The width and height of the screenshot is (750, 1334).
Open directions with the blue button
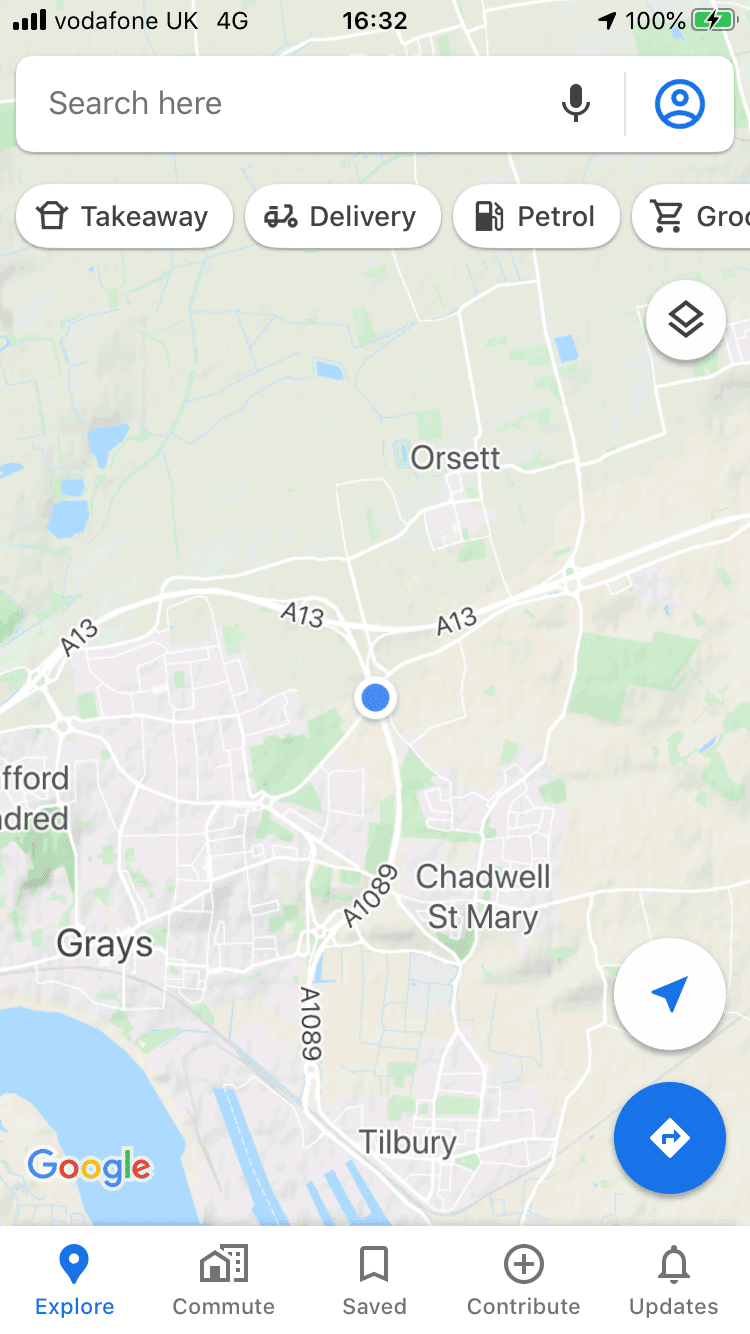pos(670,1138)
